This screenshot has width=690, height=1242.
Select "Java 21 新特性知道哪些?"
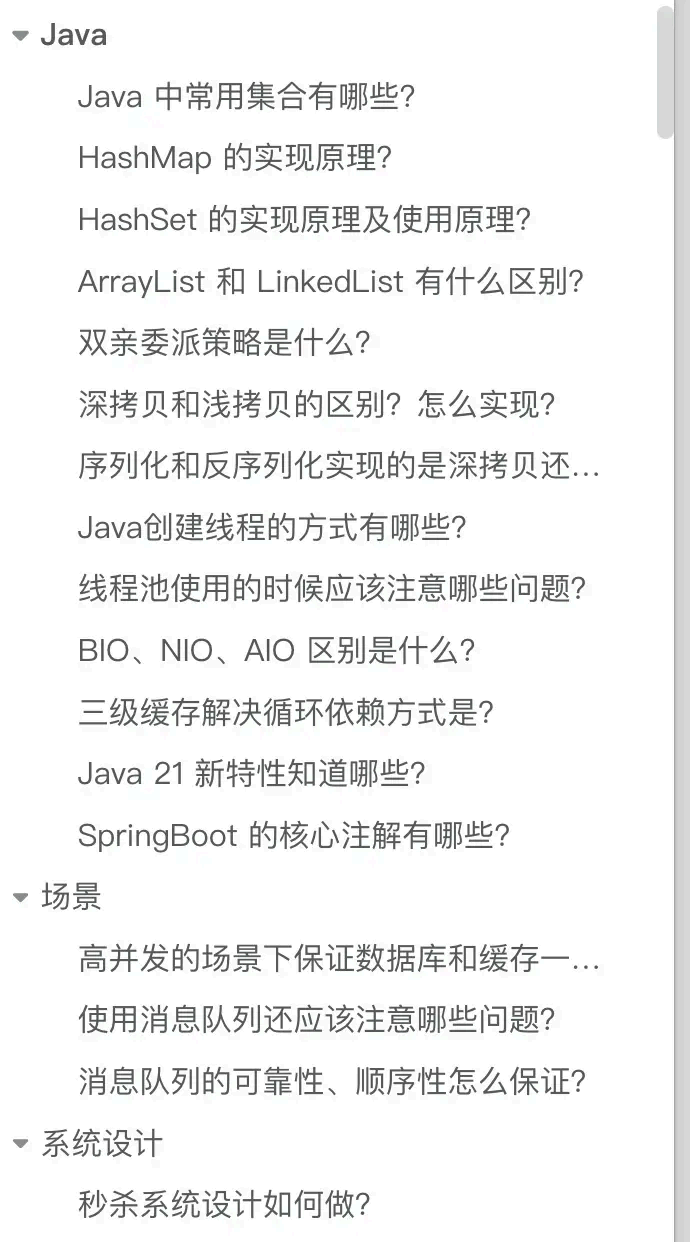(x=253, y=773)
